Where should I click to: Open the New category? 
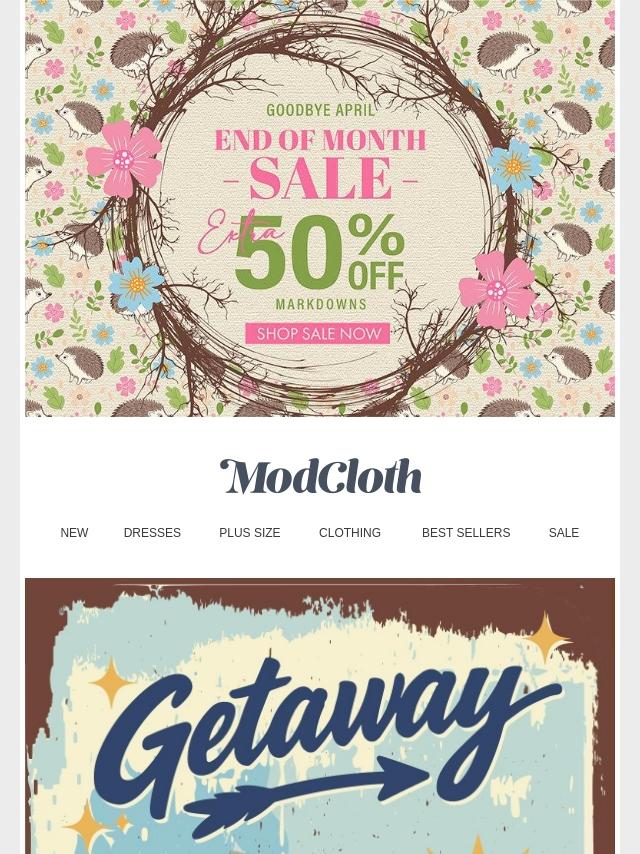click(x=74, y=533)
